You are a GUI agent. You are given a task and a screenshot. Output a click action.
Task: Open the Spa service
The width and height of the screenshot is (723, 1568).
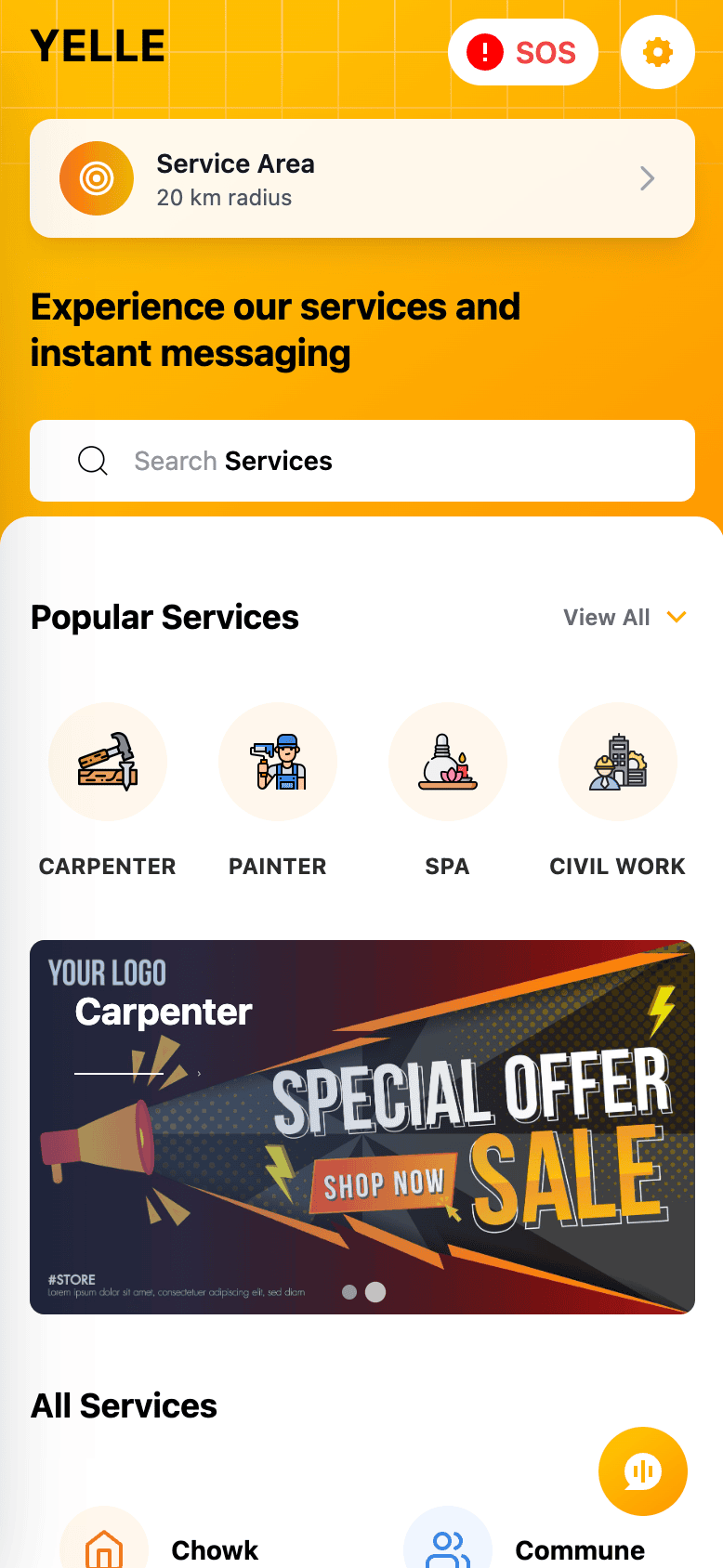pyautogui.click(x=448, y=763)
